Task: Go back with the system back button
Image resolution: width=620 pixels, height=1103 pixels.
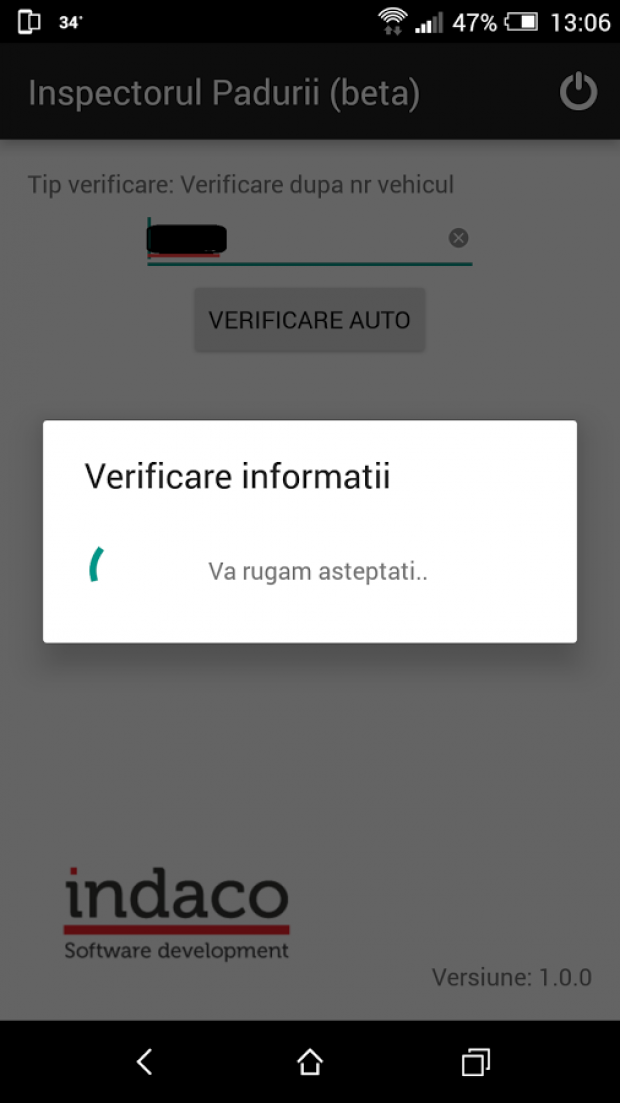Action: pos(144,1061)
